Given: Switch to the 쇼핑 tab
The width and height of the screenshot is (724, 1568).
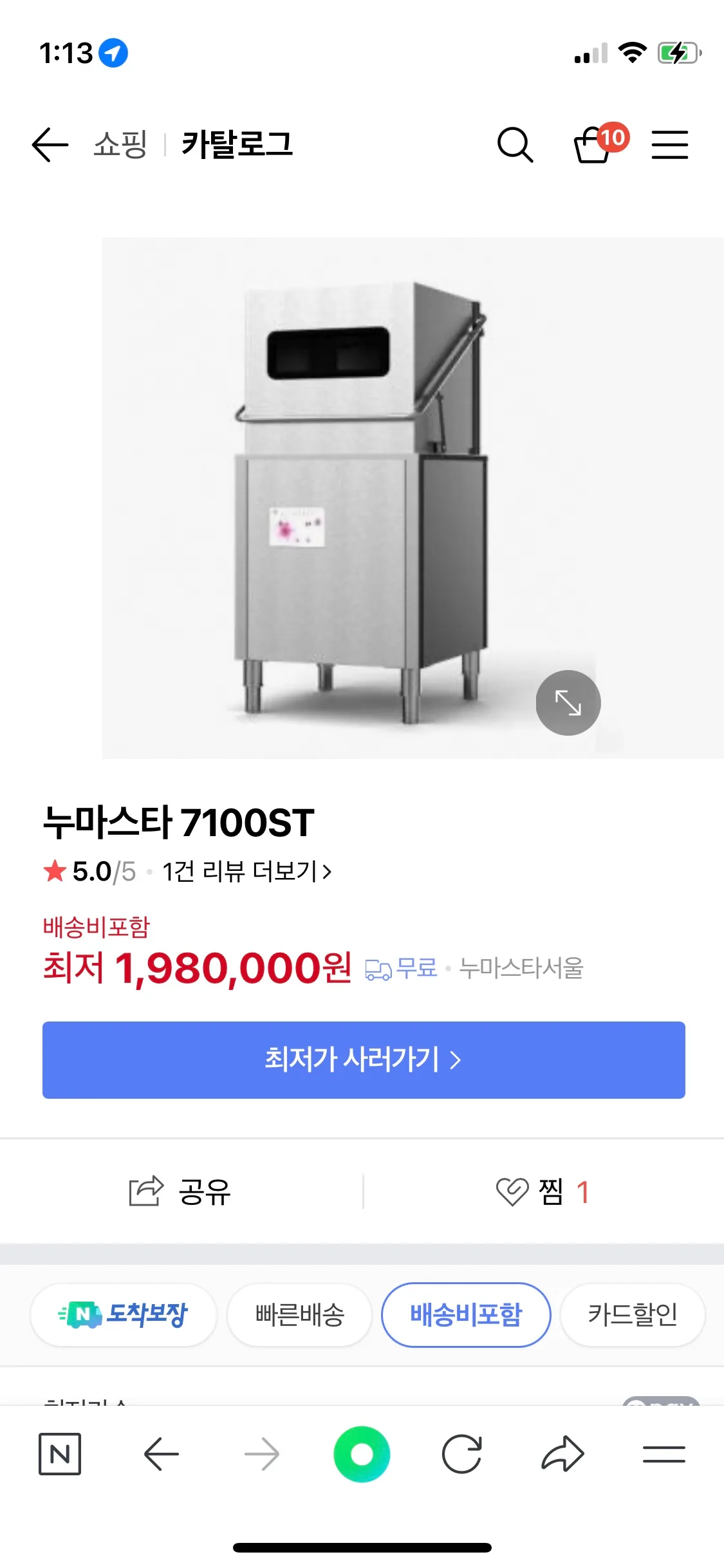Looking at the screenshot, I should (120, 144).
